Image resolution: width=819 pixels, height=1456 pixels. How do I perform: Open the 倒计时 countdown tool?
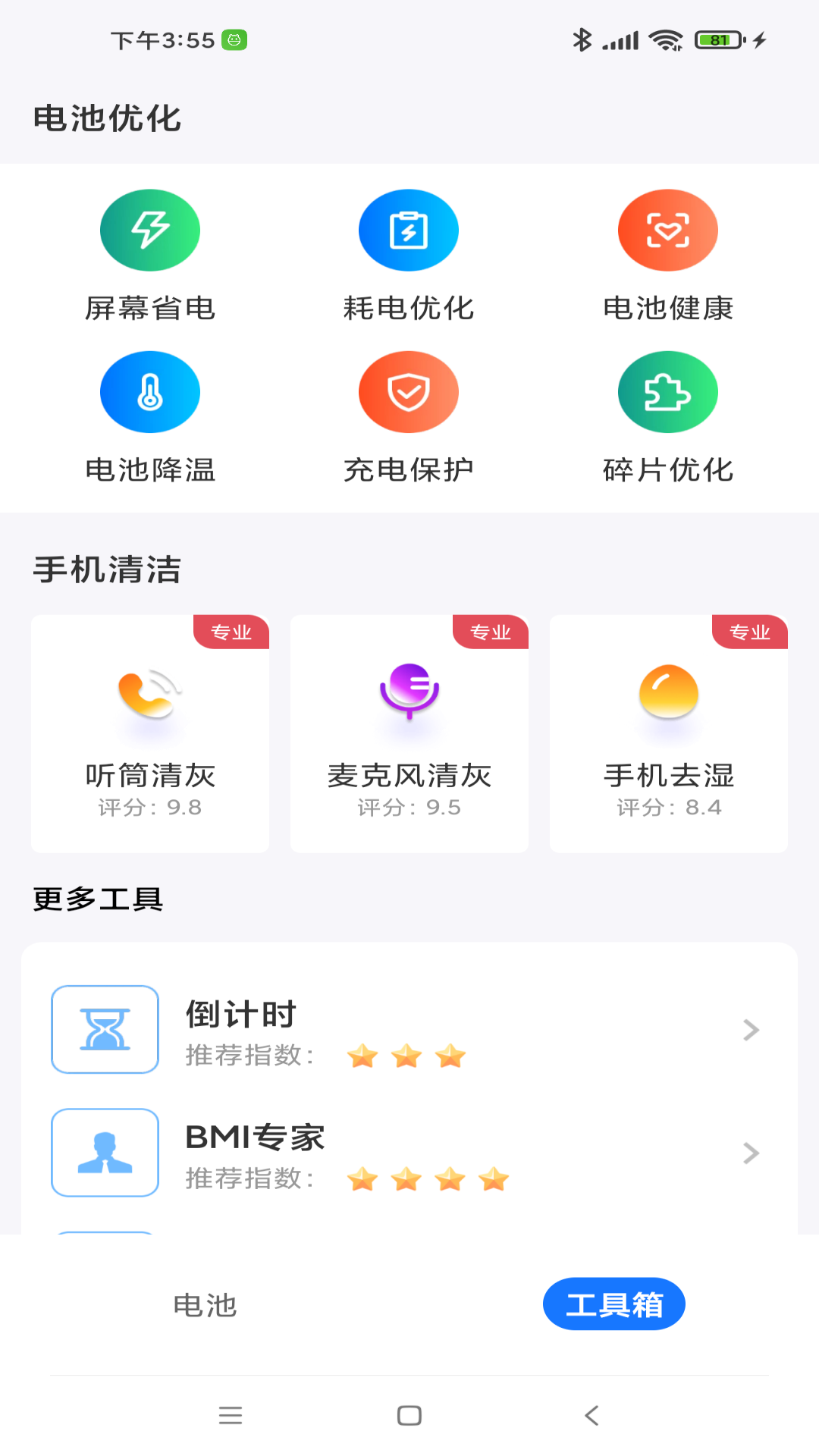409,1030
